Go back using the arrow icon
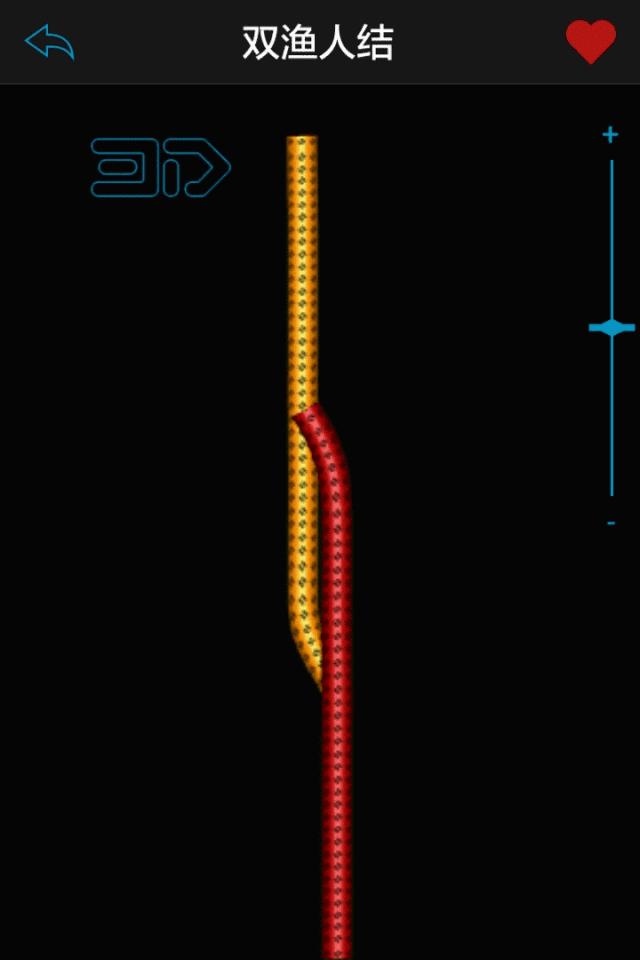640x960 pixels. click(x=49, y=42)
